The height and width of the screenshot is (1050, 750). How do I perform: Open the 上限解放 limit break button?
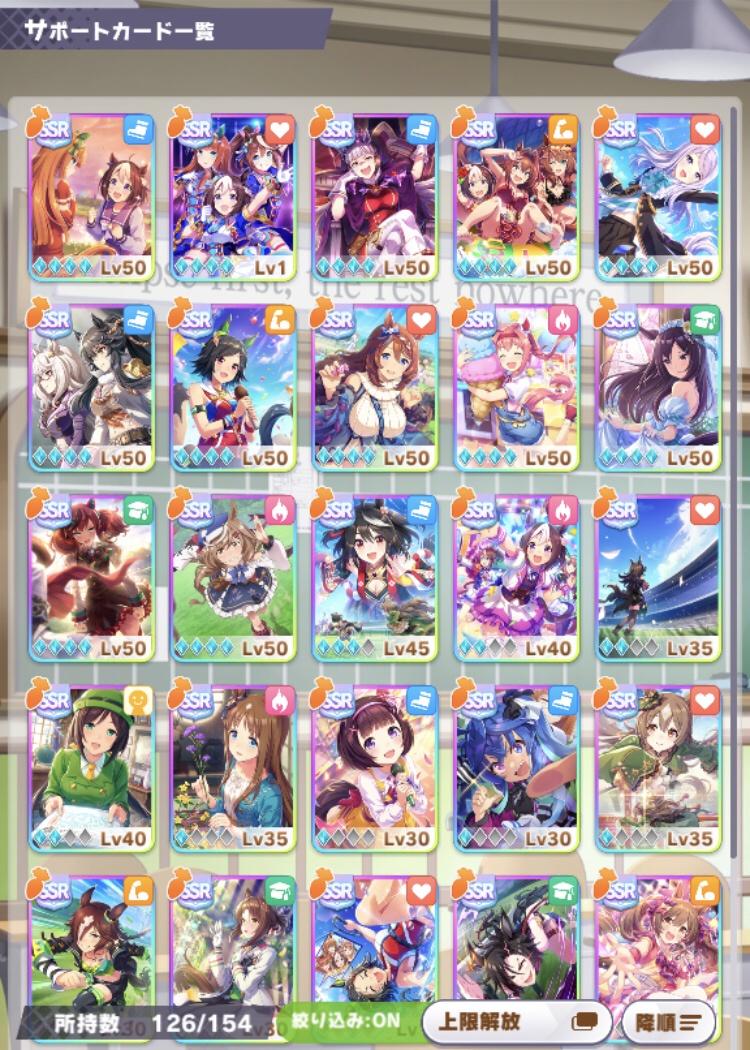[516, 1022]
